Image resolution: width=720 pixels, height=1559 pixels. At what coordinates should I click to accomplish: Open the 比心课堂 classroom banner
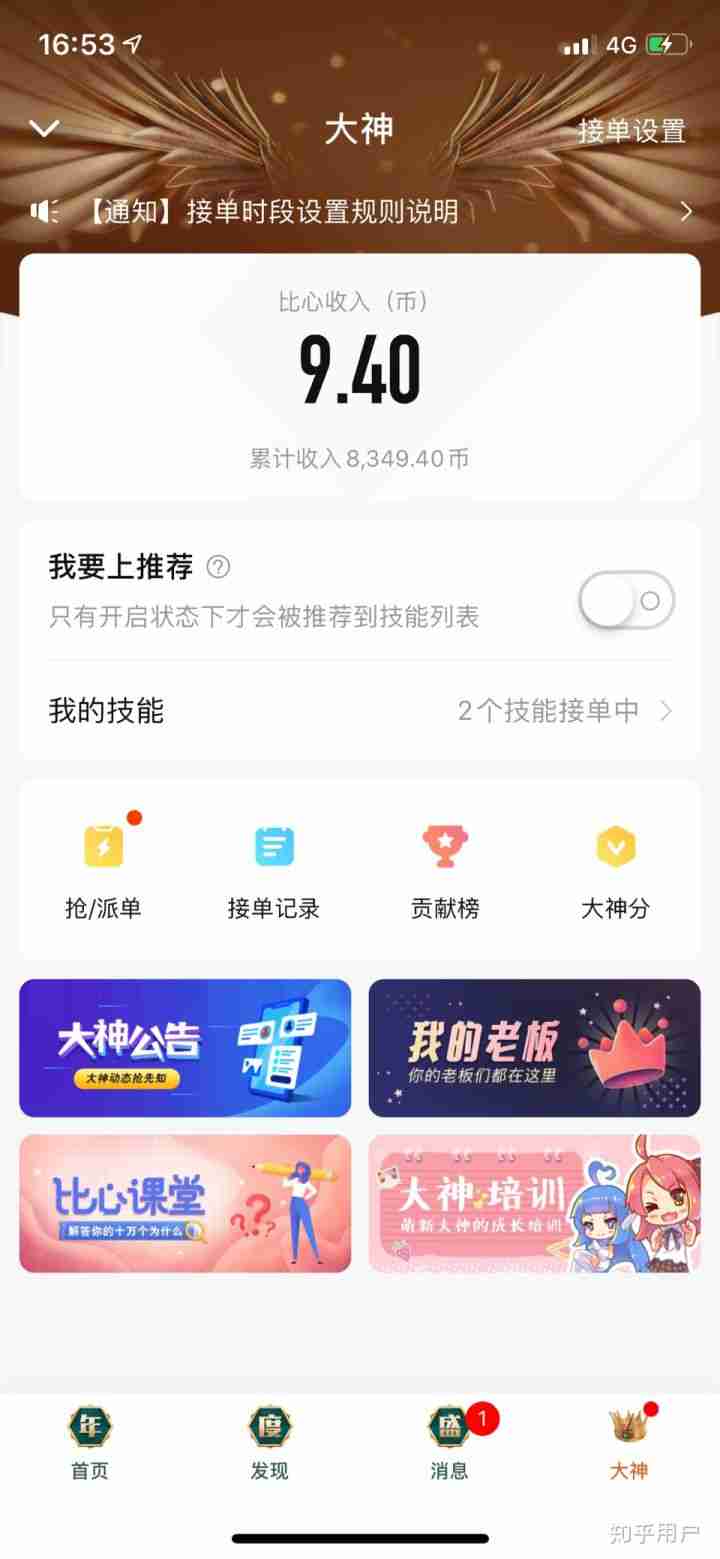point(185,1203)
